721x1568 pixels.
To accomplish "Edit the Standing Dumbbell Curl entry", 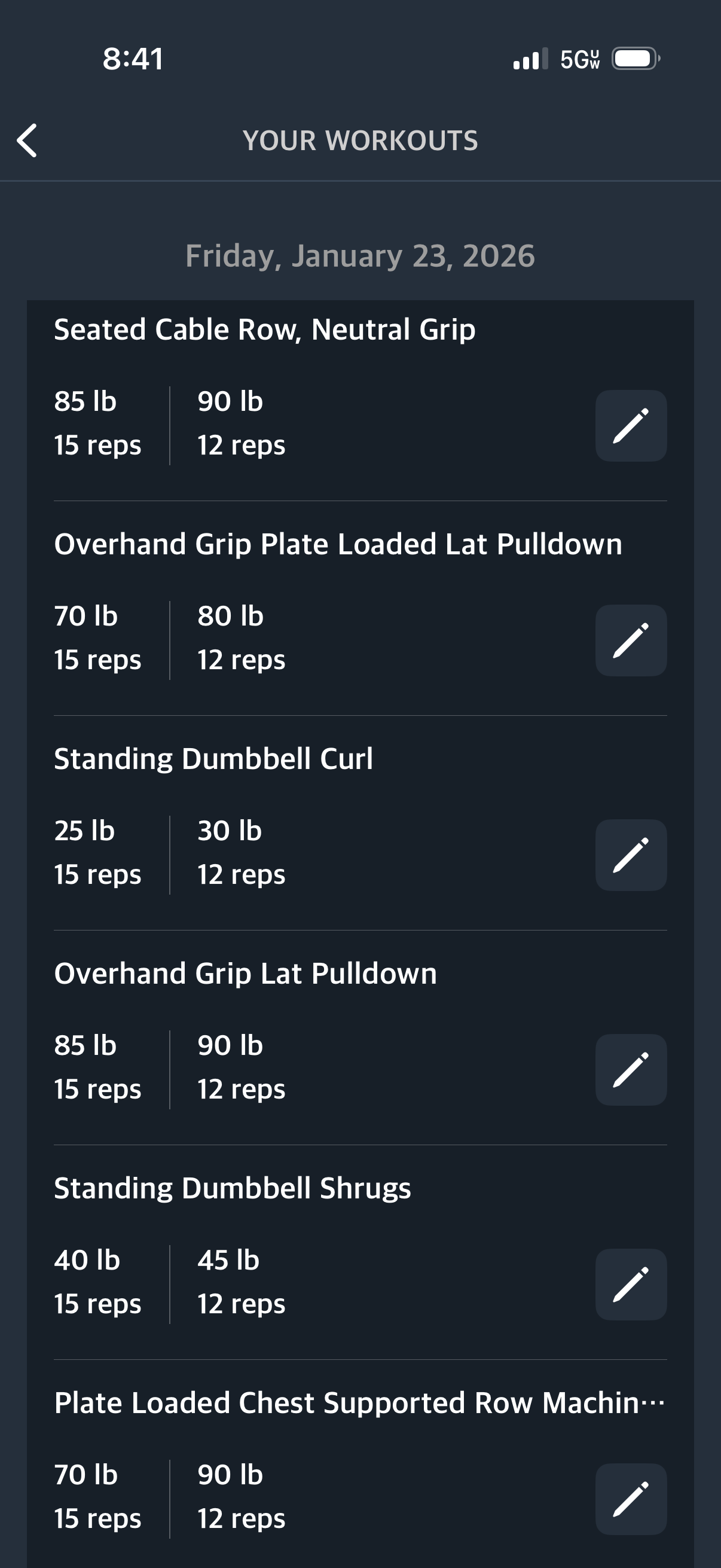I will point(630,855).
